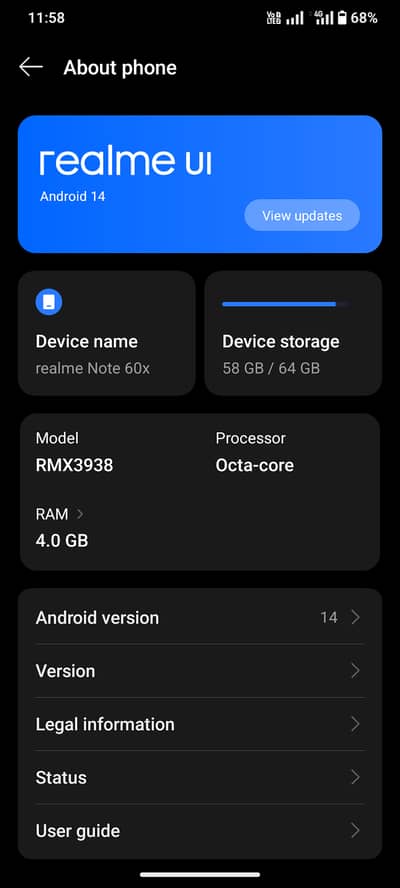Go back from About phone
The image size is (400, 888).
[x=31, y=67]
